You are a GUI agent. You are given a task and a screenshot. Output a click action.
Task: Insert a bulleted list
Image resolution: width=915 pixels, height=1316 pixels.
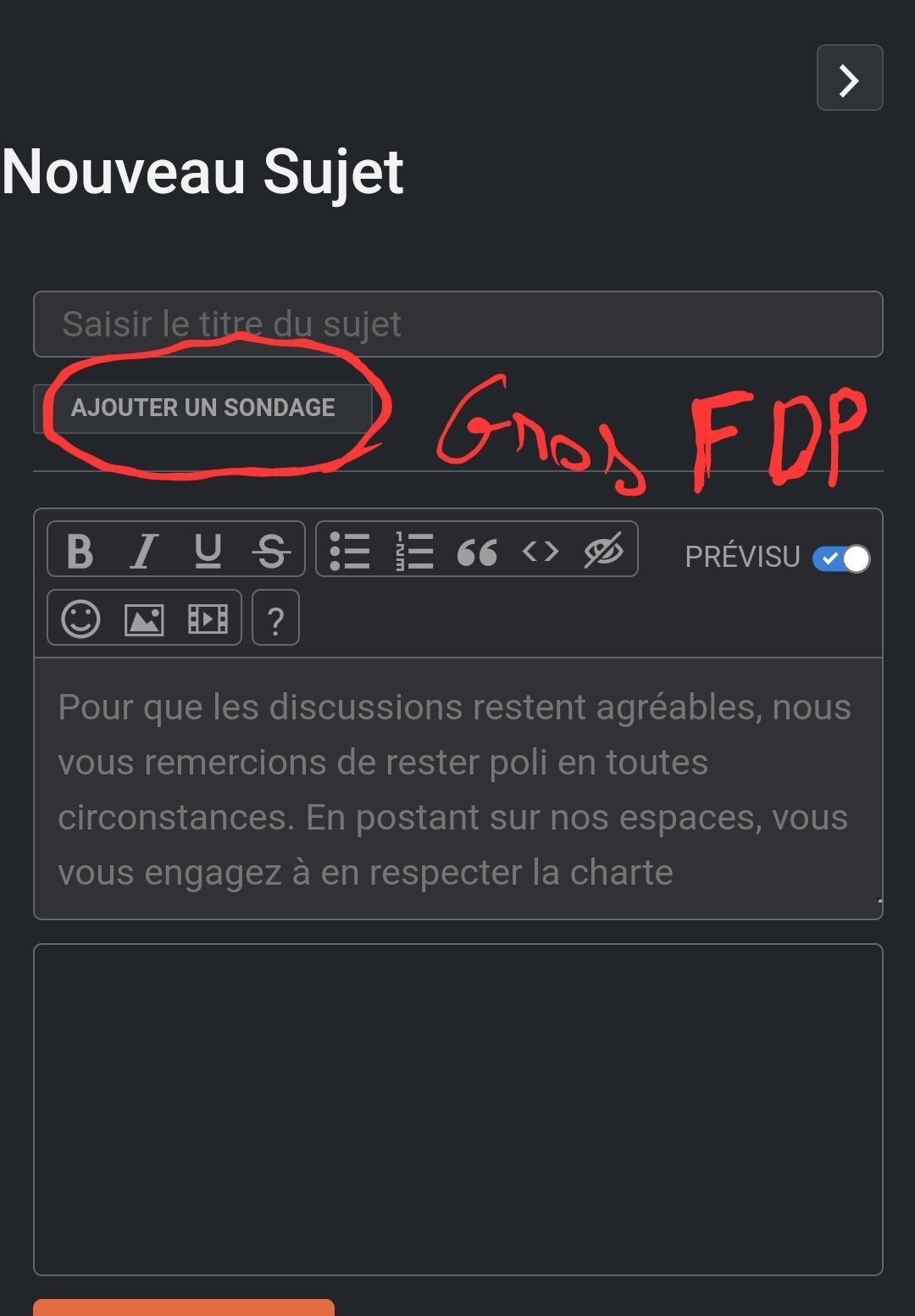pos(349,551)
